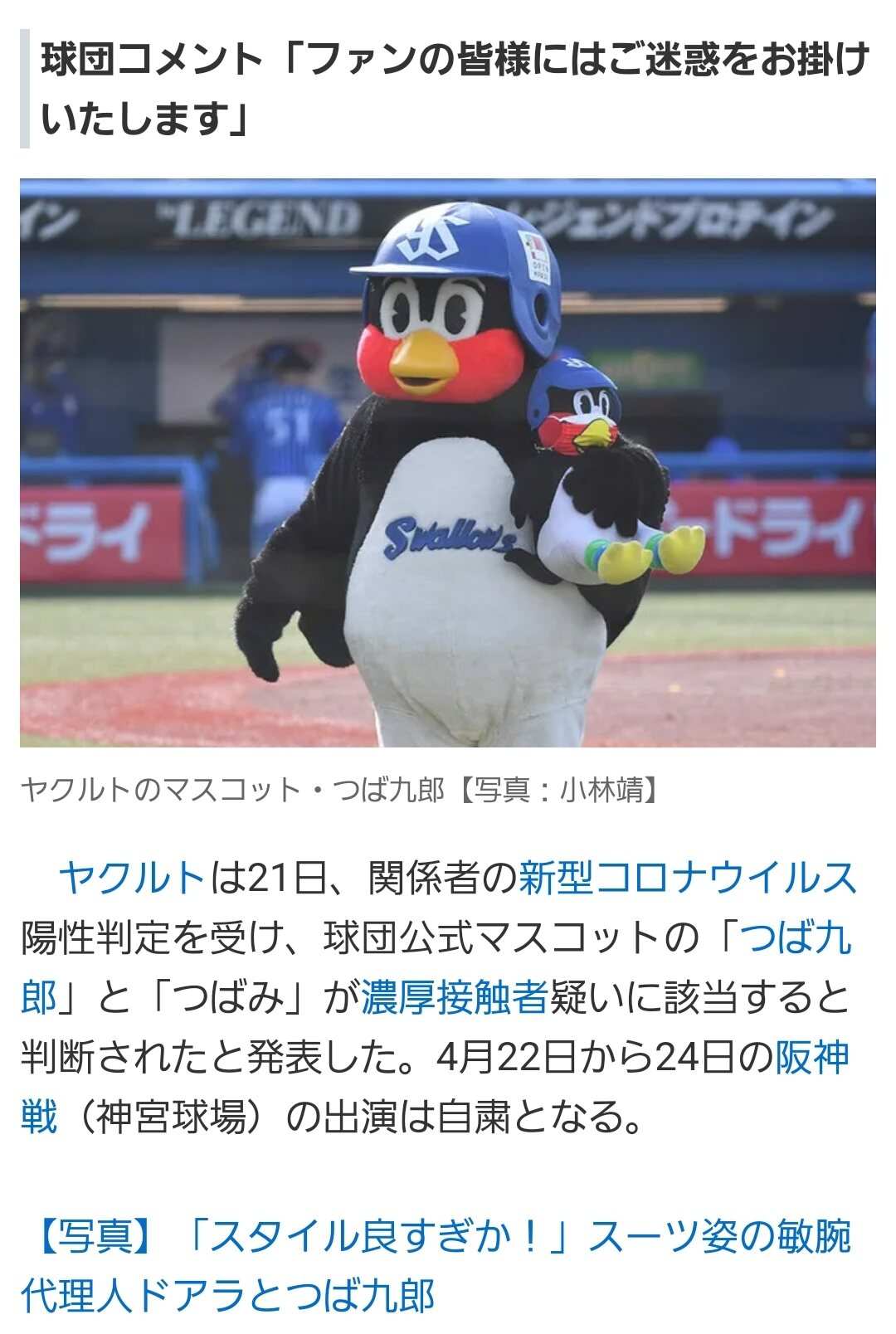
Task: Open the 新型コロナウイルス link
Action: click(687, 878)
